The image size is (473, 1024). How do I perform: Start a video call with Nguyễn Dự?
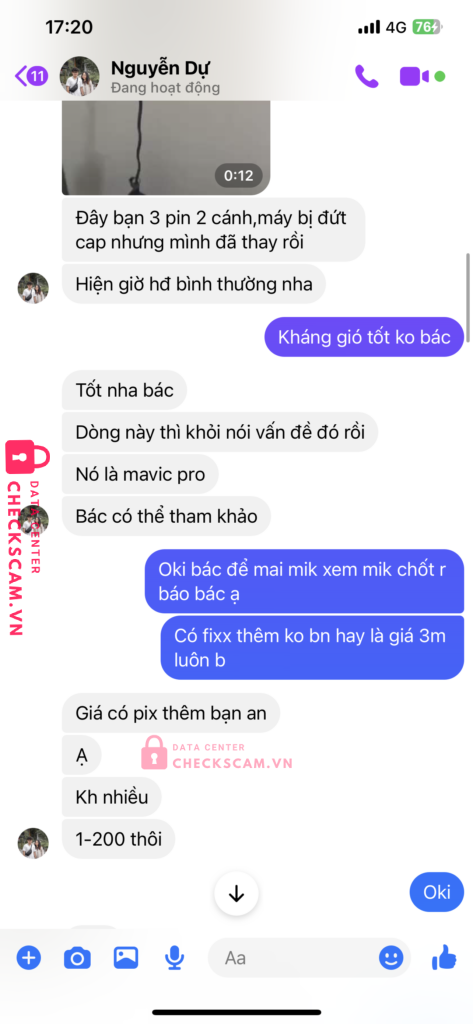point(415,76)
